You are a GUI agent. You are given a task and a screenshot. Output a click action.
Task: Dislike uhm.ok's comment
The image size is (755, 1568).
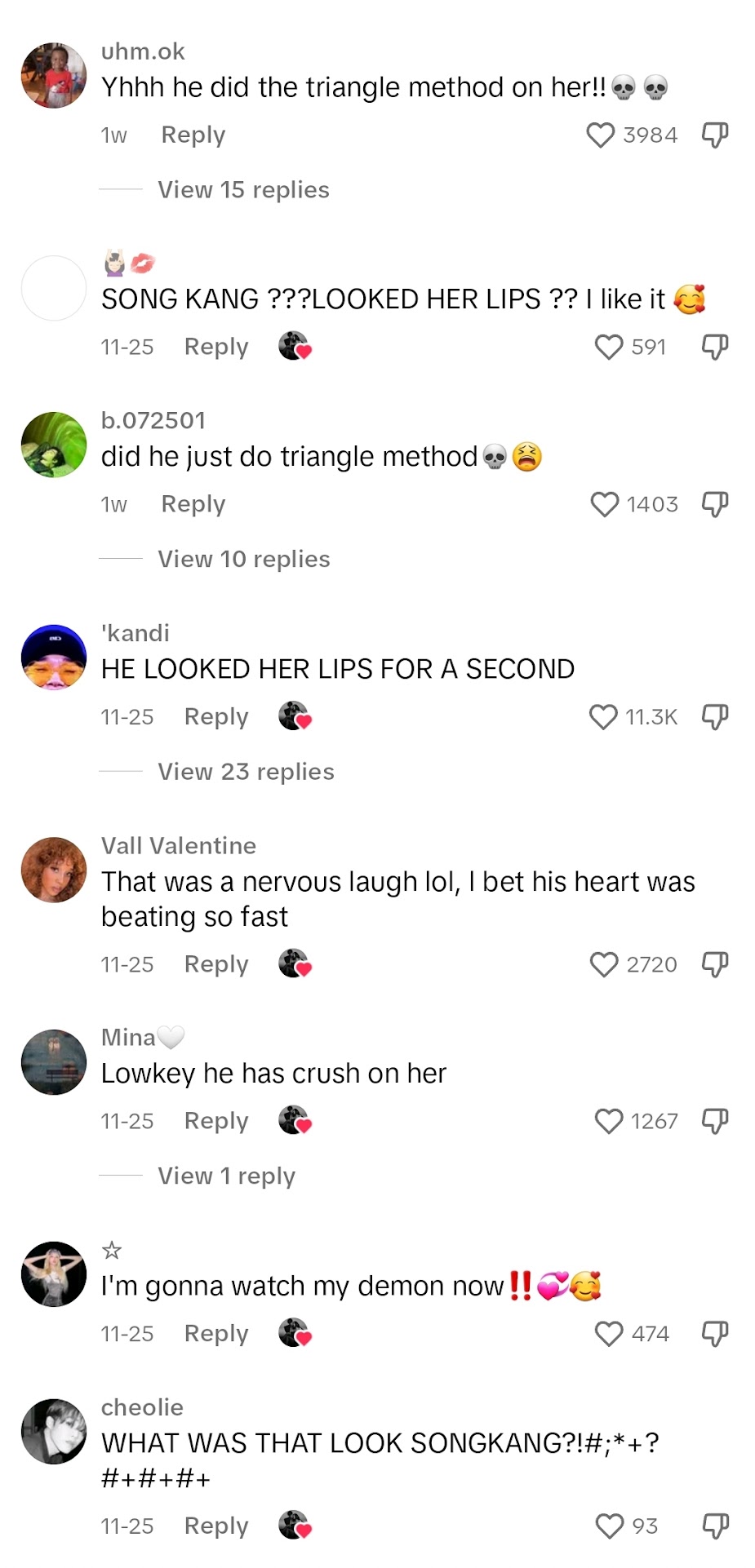715,135
